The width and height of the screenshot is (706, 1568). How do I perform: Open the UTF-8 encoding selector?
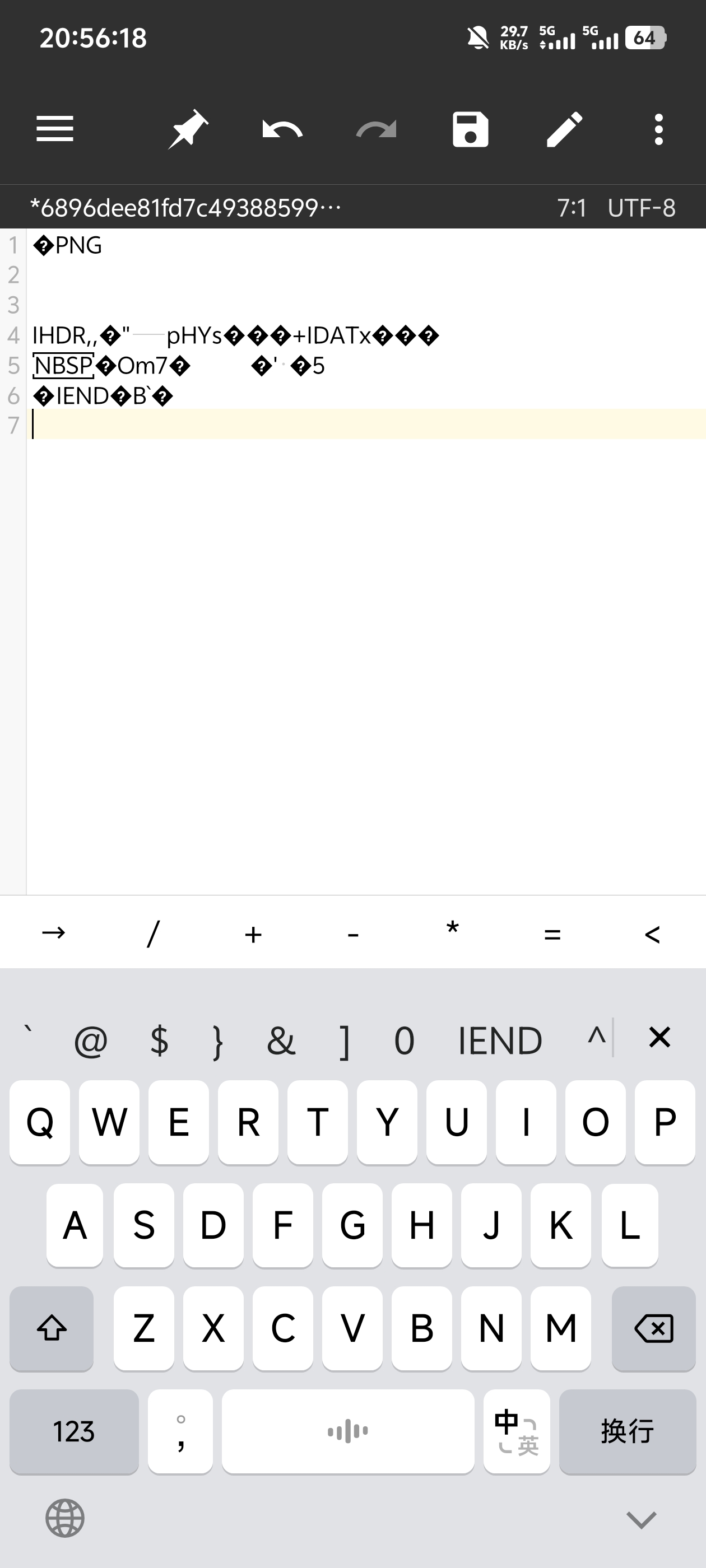pyautogui.click(x=641, y=208)
